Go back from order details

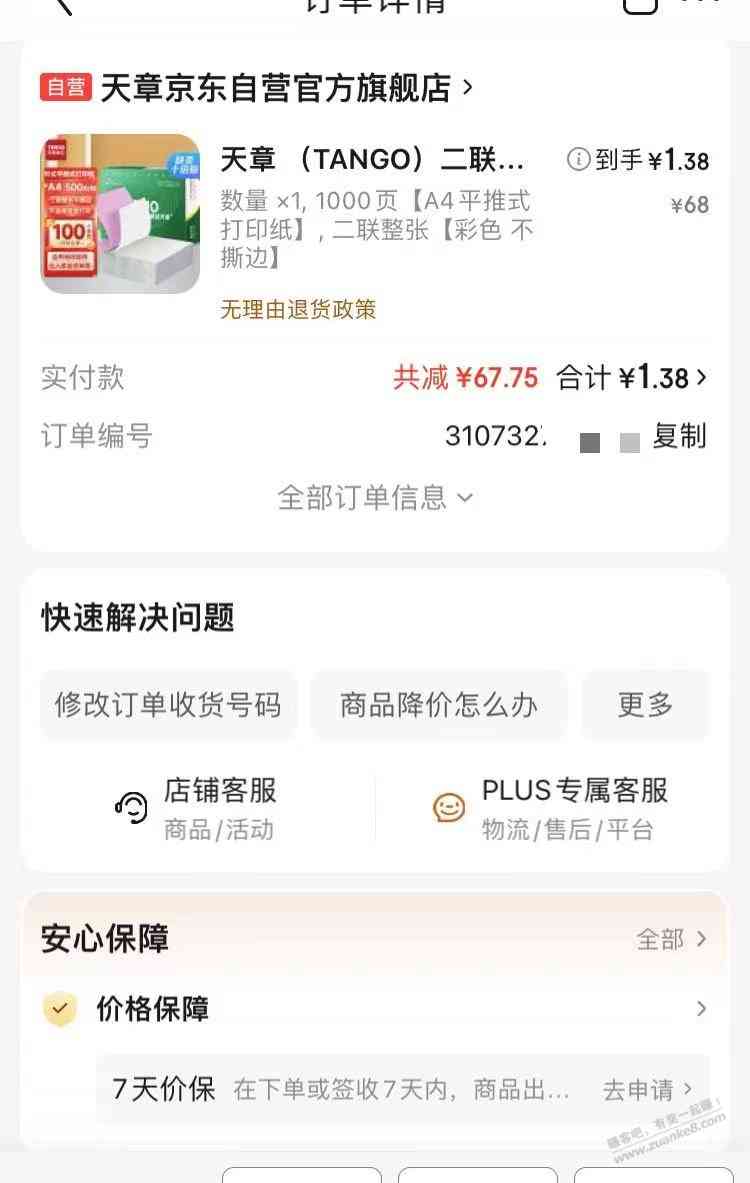click(x=62, y=6)
